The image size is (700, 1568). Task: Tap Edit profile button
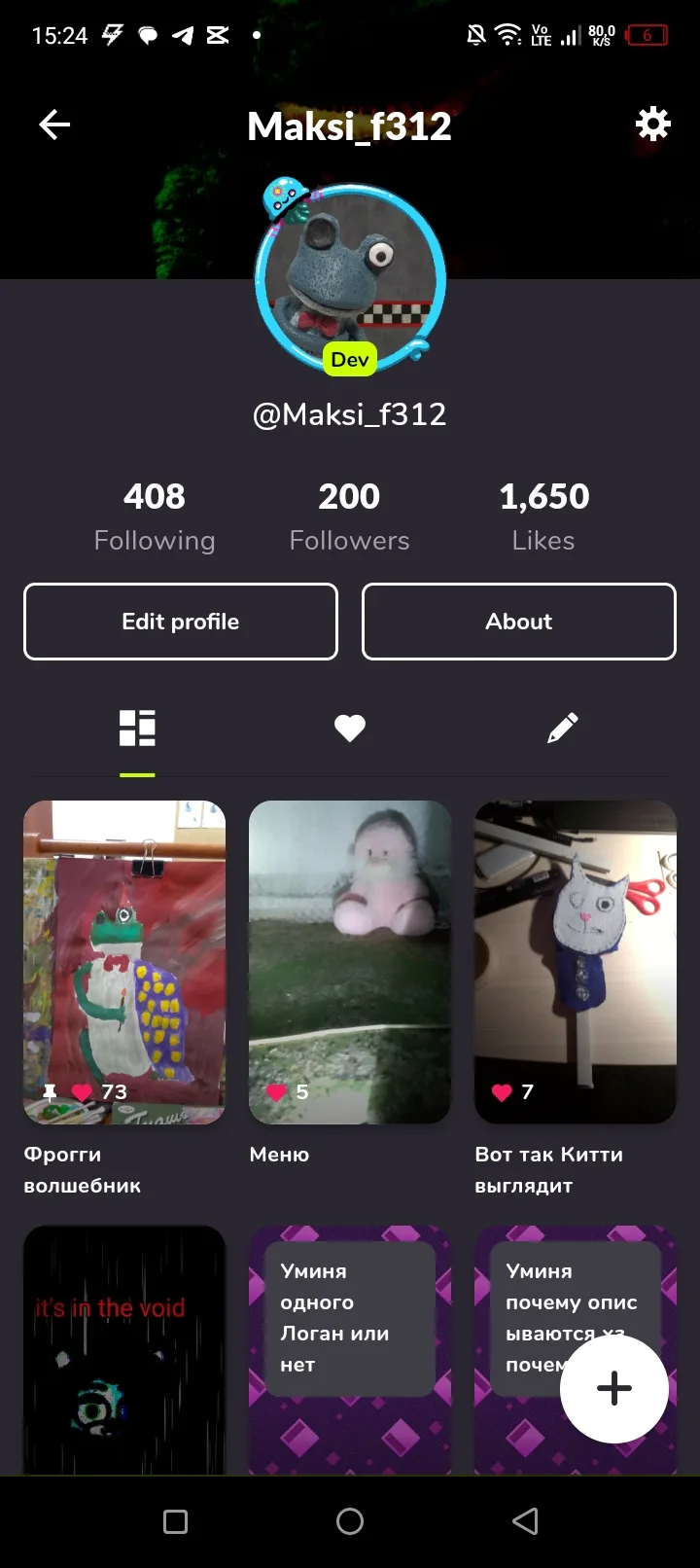point(181,622)
